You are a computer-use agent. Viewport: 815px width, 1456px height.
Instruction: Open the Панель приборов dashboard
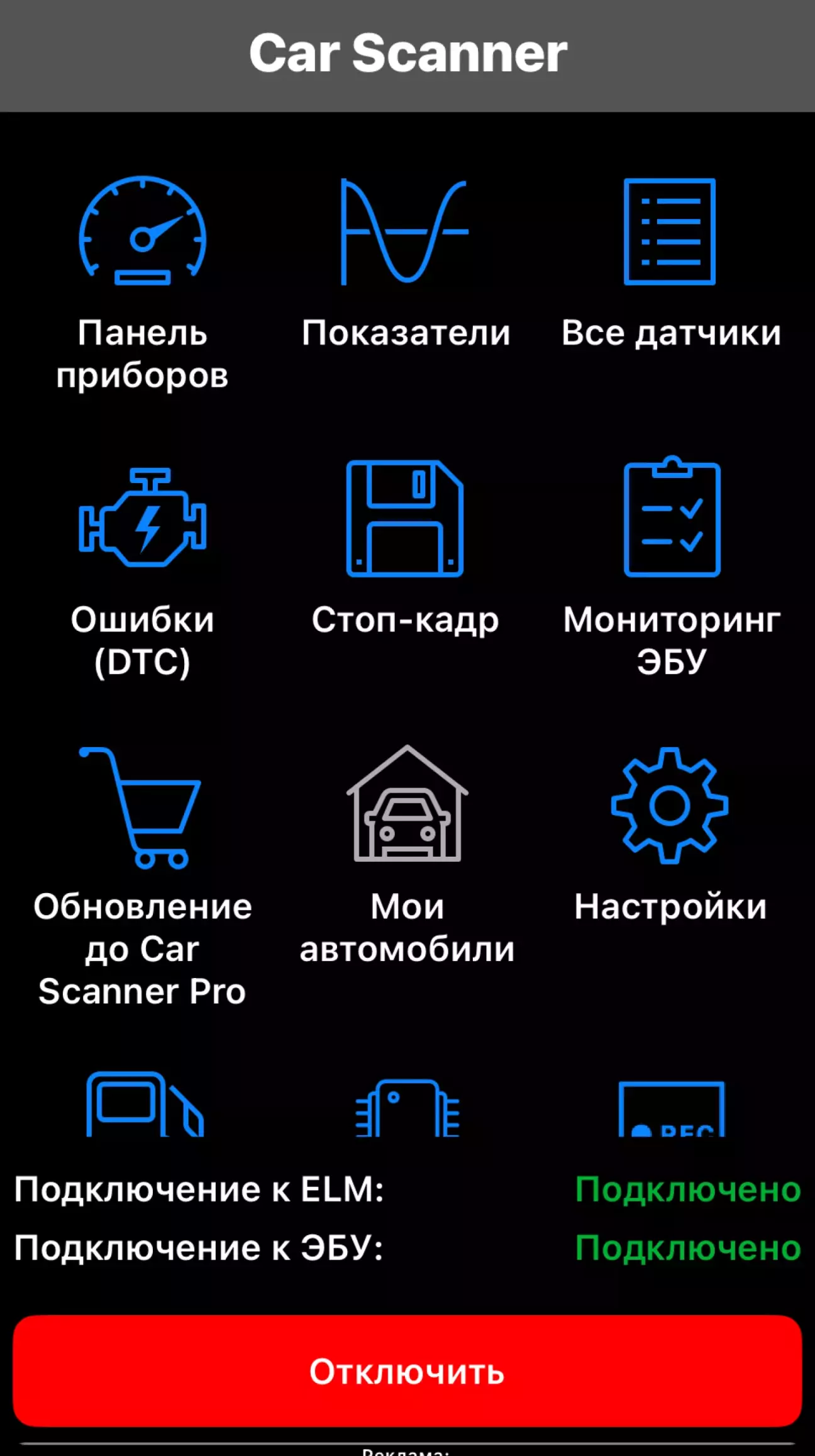[143, 283]
